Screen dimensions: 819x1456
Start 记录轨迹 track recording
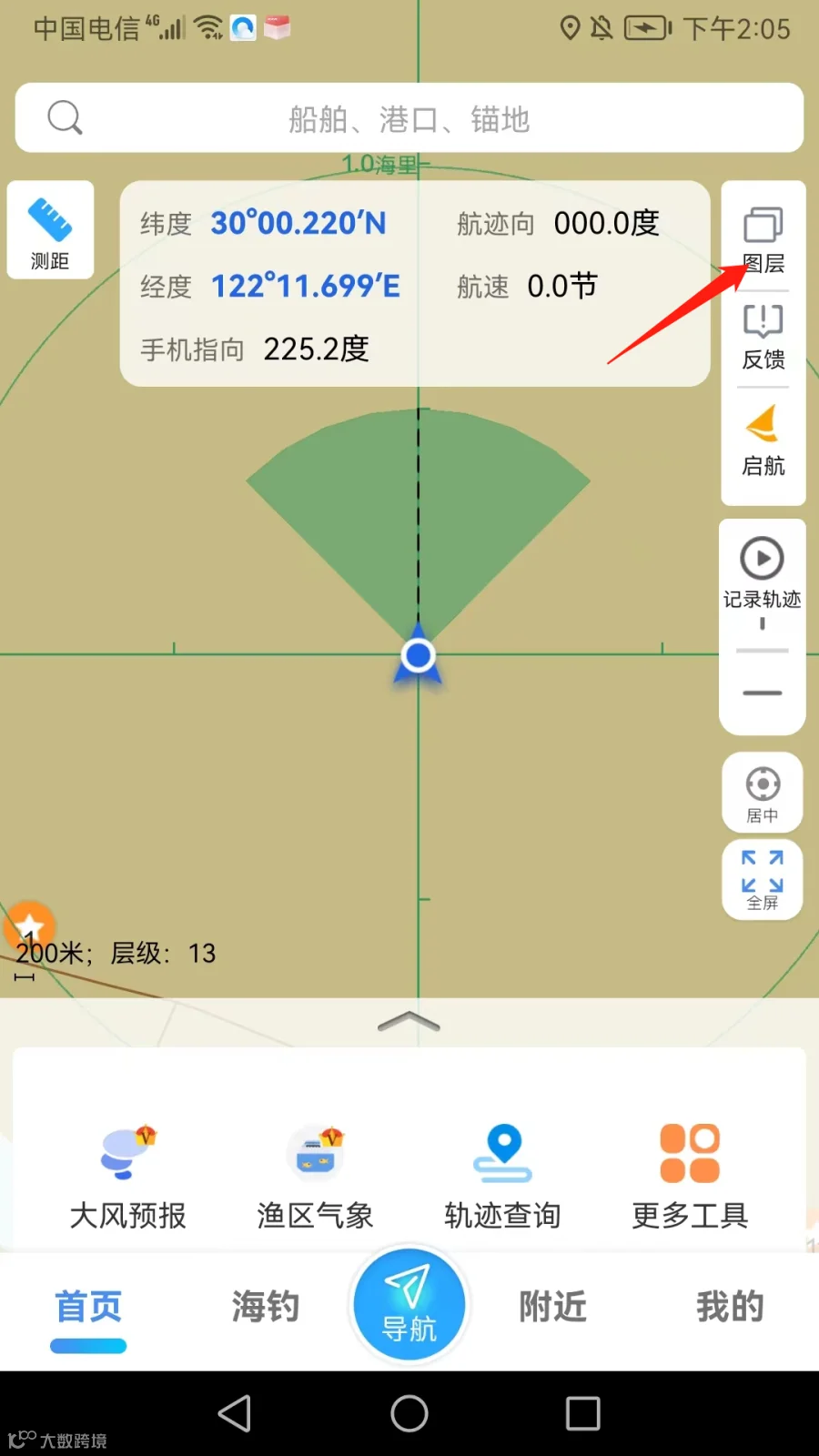coord(762,571)
